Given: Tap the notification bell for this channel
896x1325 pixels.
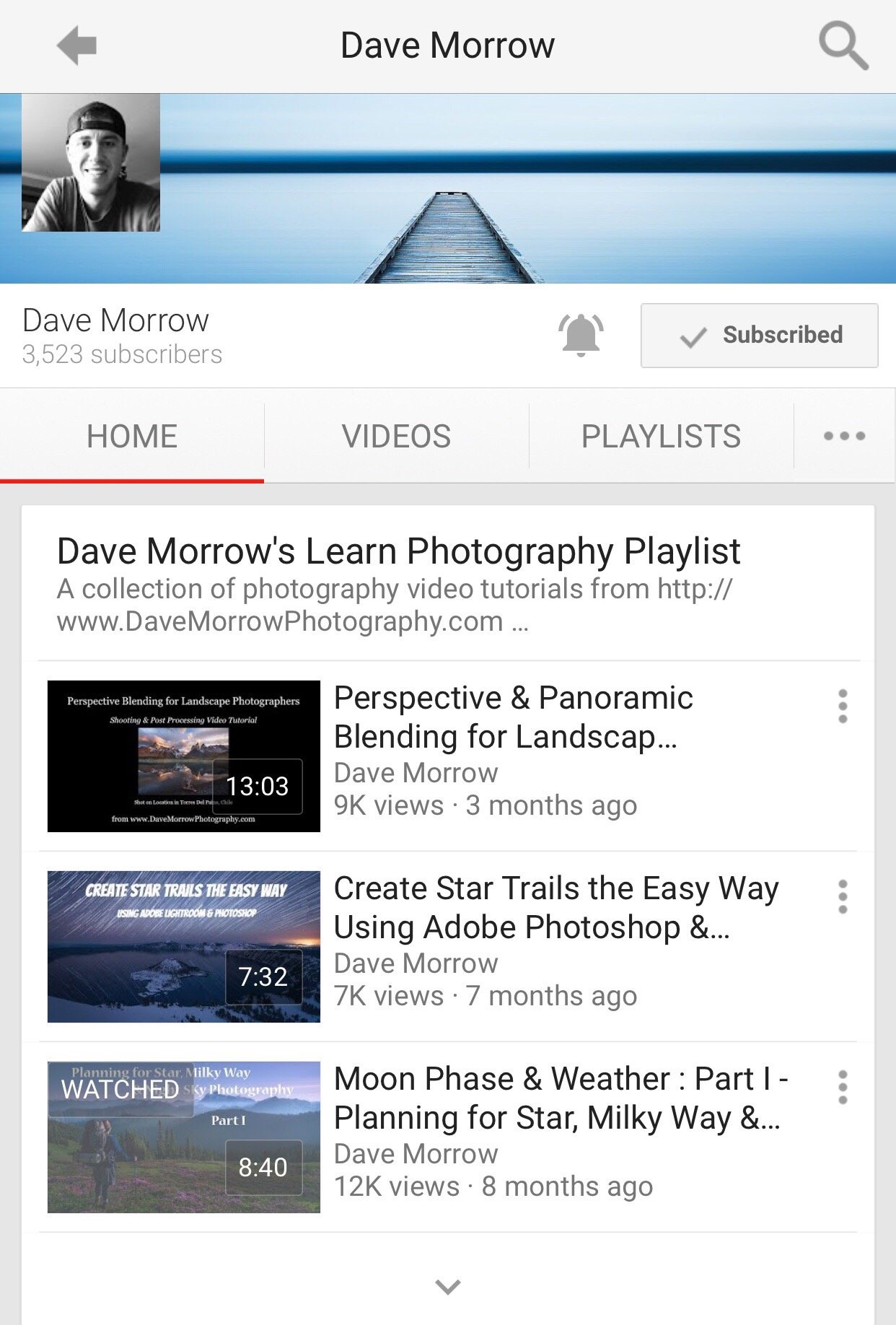Looking at the screenshot, I should [x=581, y=335].
